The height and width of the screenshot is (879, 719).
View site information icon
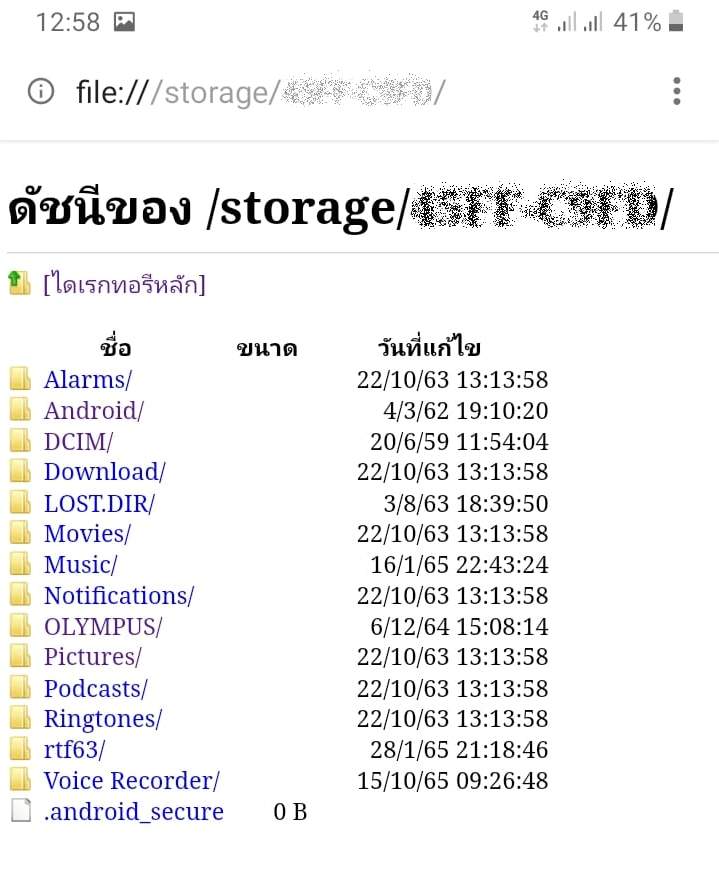[41, 92]
